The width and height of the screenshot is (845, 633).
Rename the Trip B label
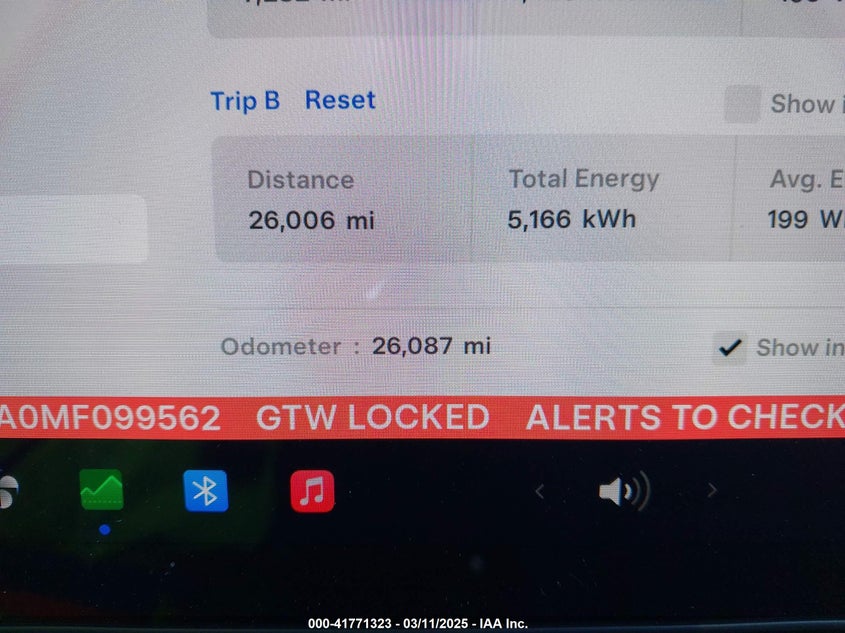click(244, 100)
